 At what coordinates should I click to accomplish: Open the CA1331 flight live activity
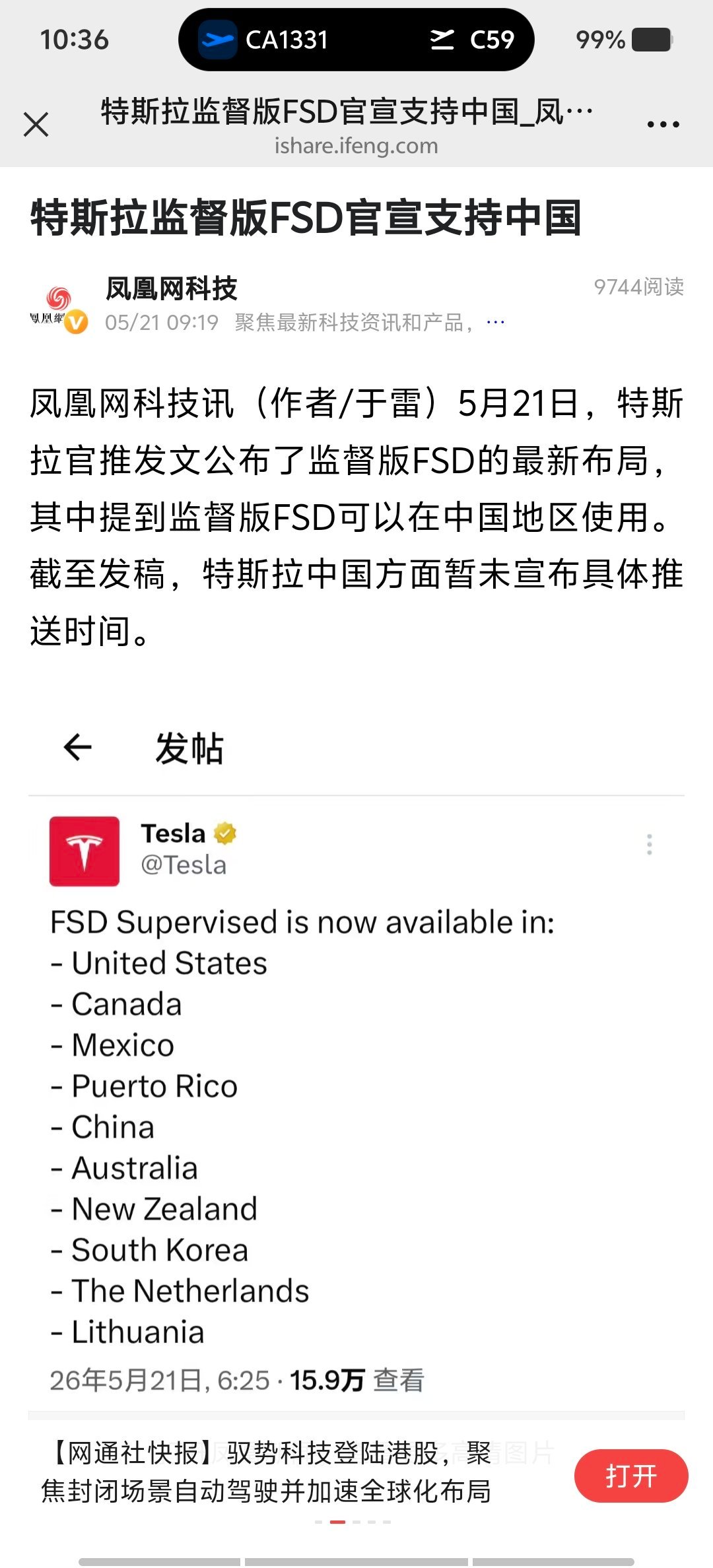(x=356, y=40)
